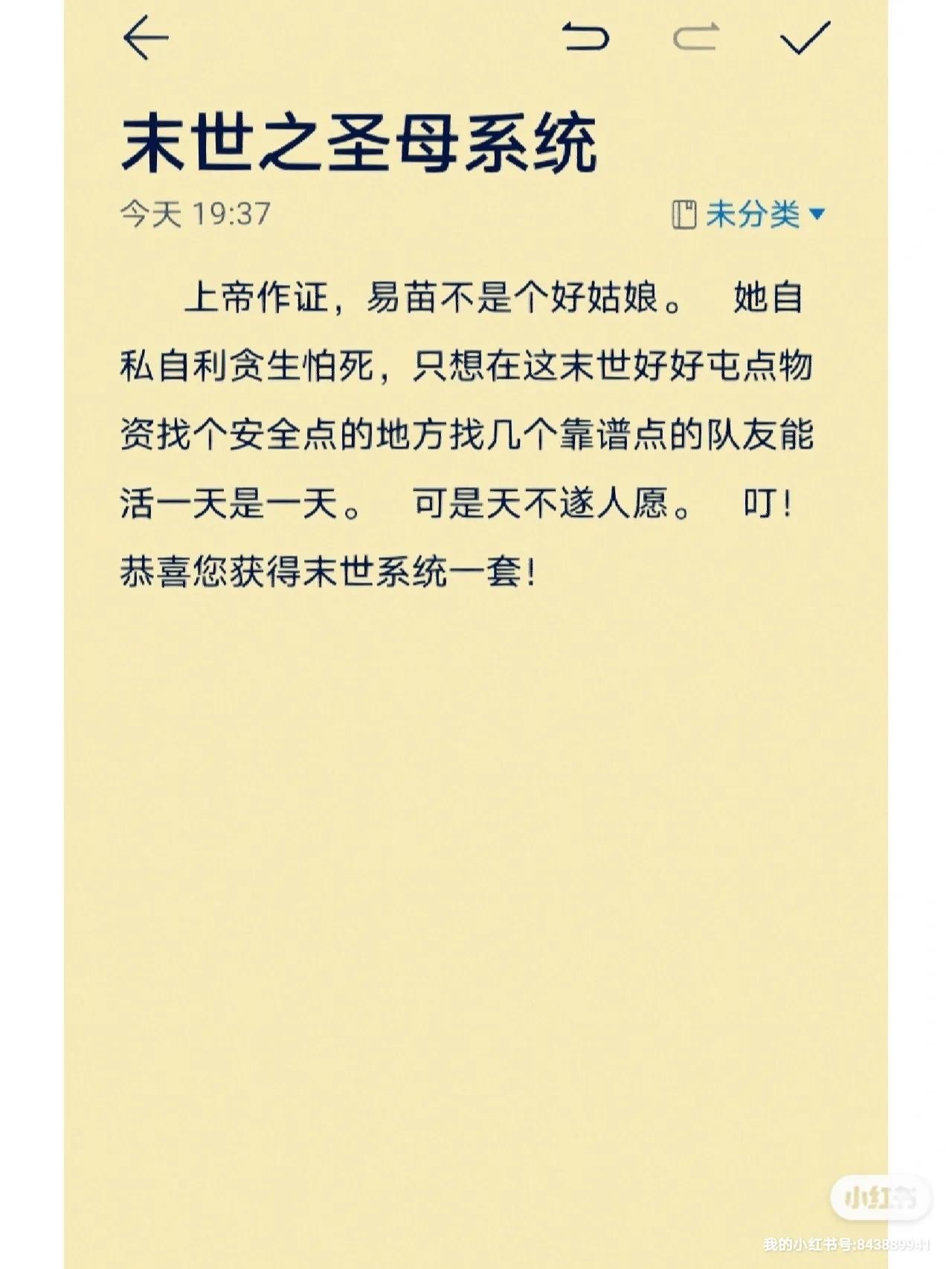Save the note with the checkmark

click(x=805, y=37)
